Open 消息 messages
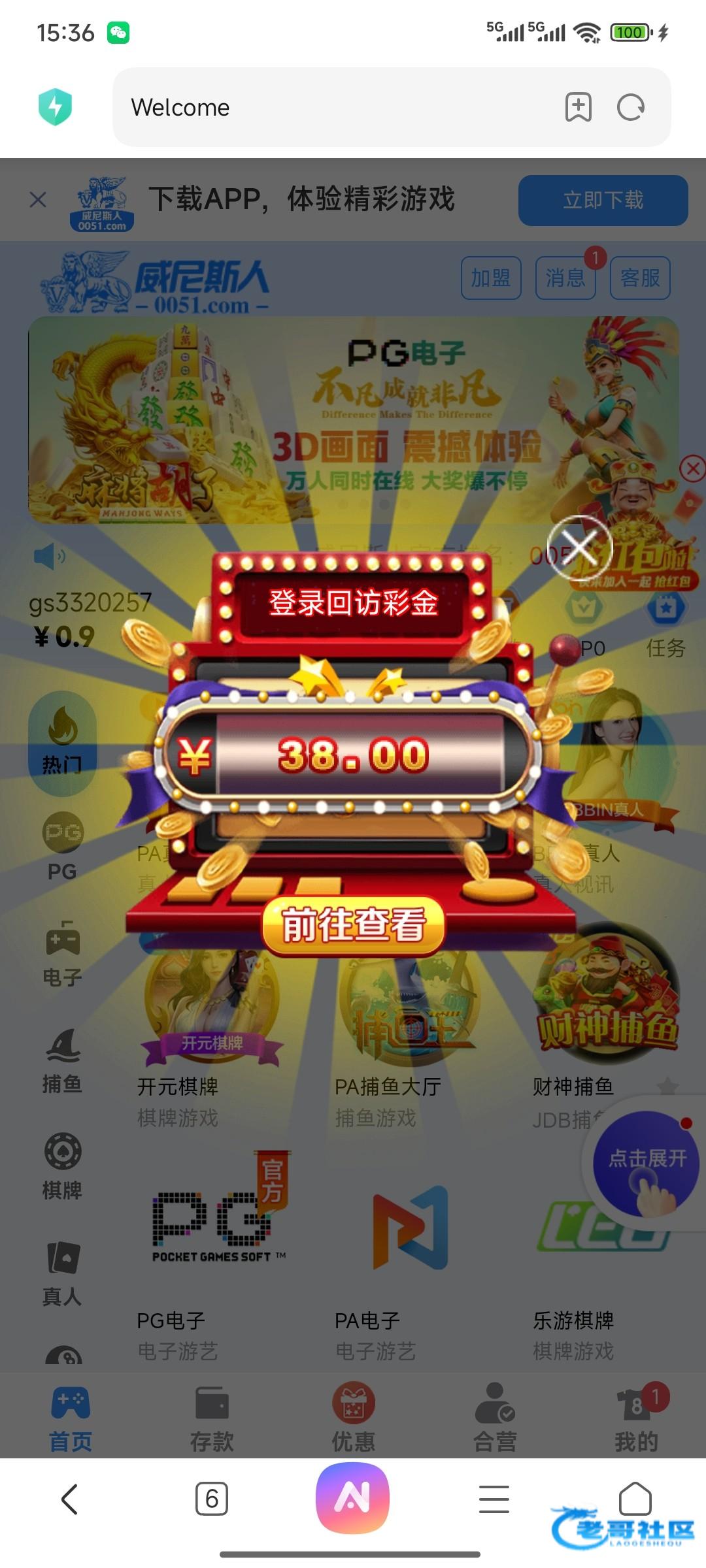This screenshot has height=1568, width=706. click(x=565, y=278)
